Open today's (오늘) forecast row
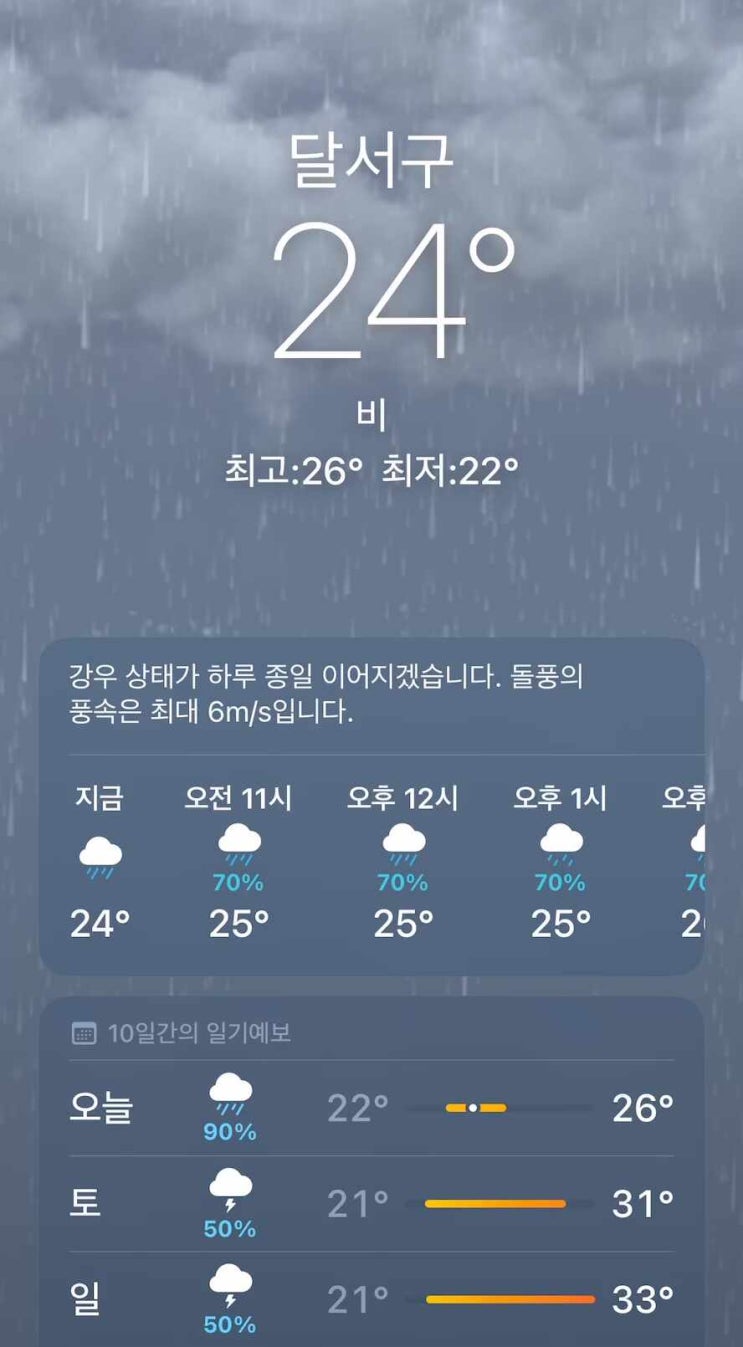The width and height of the screenshot is (743, 1347). (x=371, y=1108)
